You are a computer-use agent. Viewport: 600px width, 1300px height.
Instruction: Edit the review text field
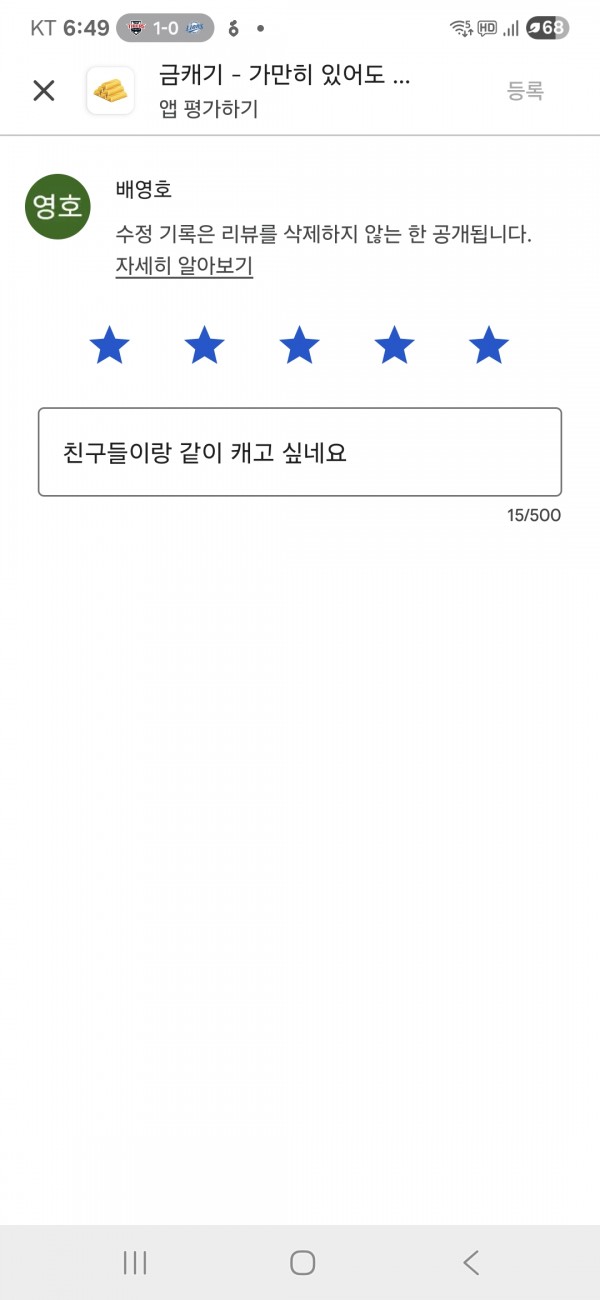click(300, 452)
